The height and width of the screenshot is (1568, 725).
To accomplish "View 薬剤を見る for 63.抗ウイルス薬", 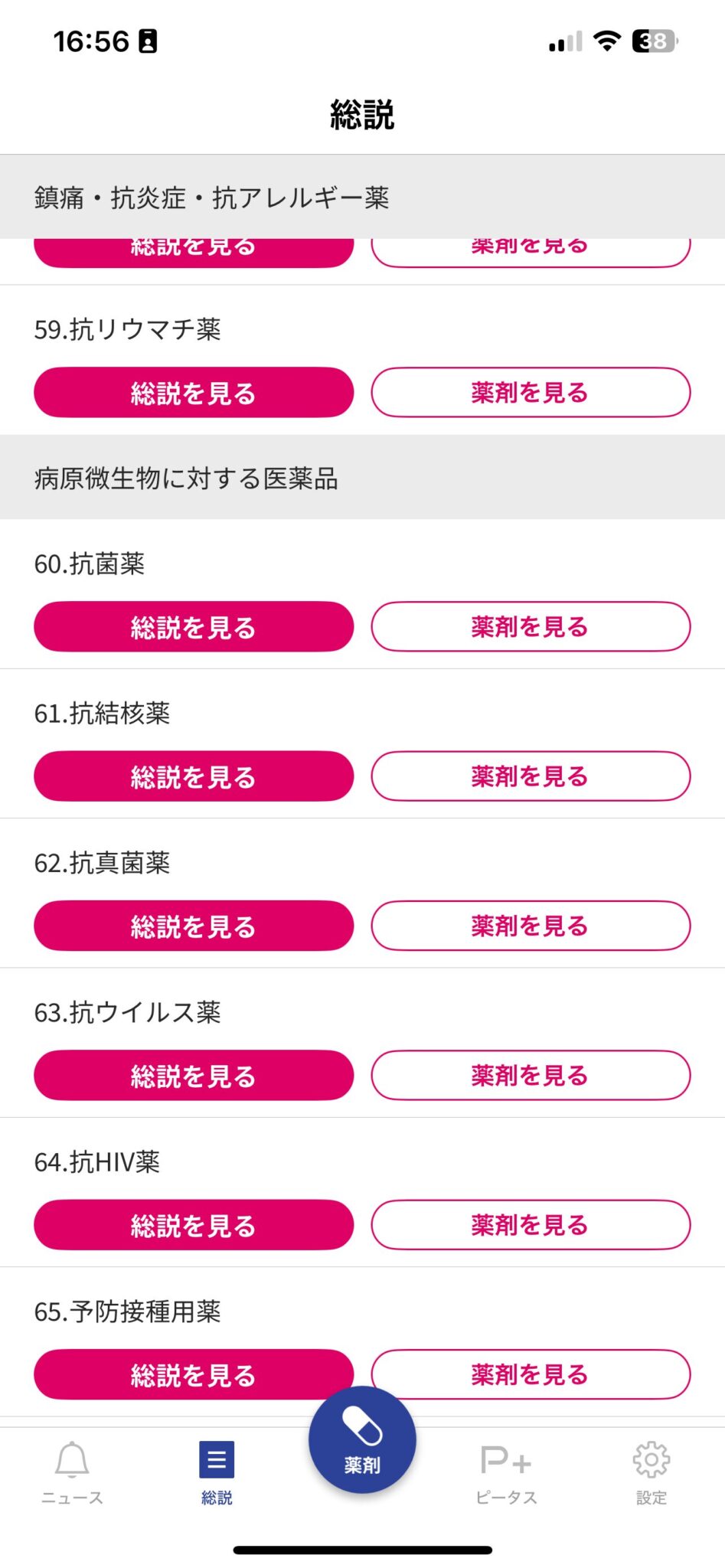I will 531,1076.
